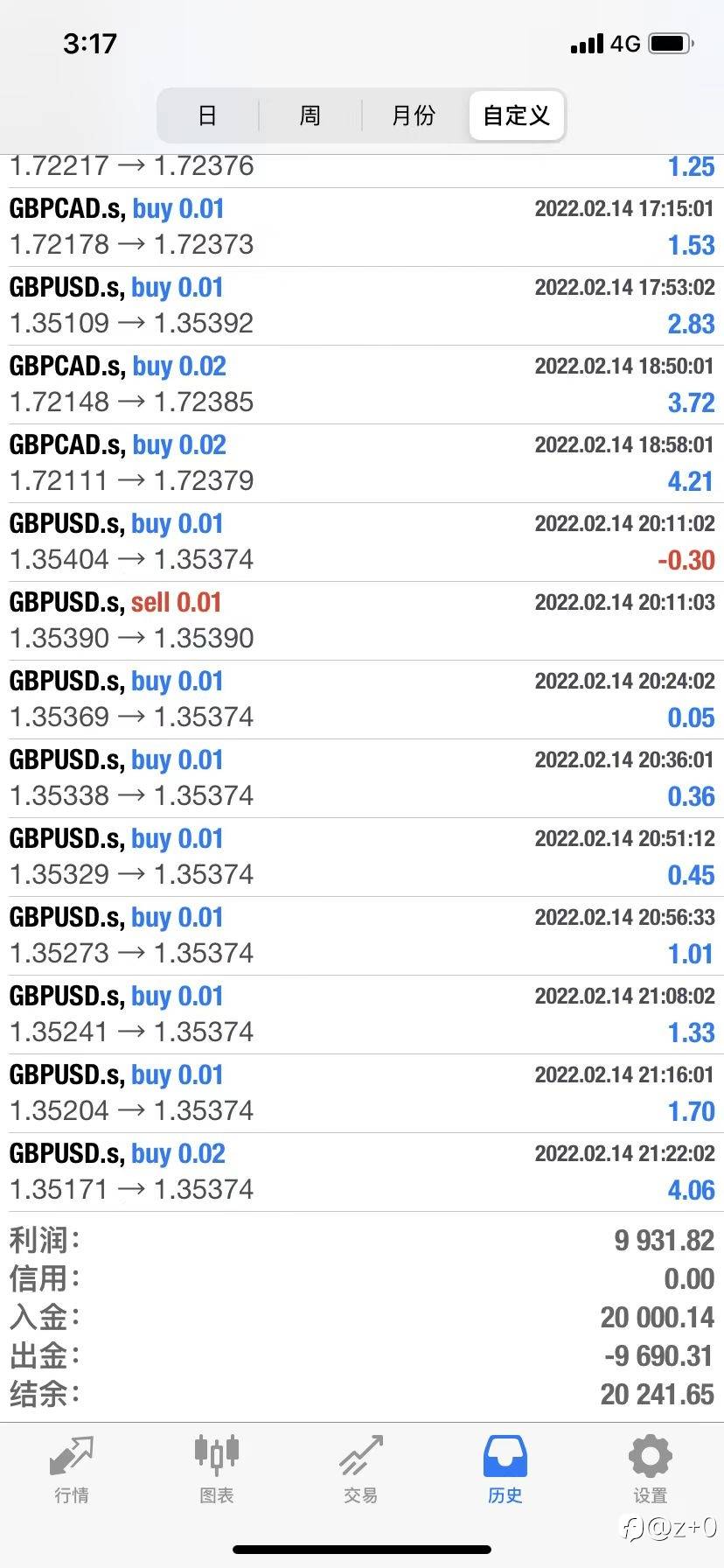
Task: Tap the 自定义 custom period segment
Action: (517, 115)
